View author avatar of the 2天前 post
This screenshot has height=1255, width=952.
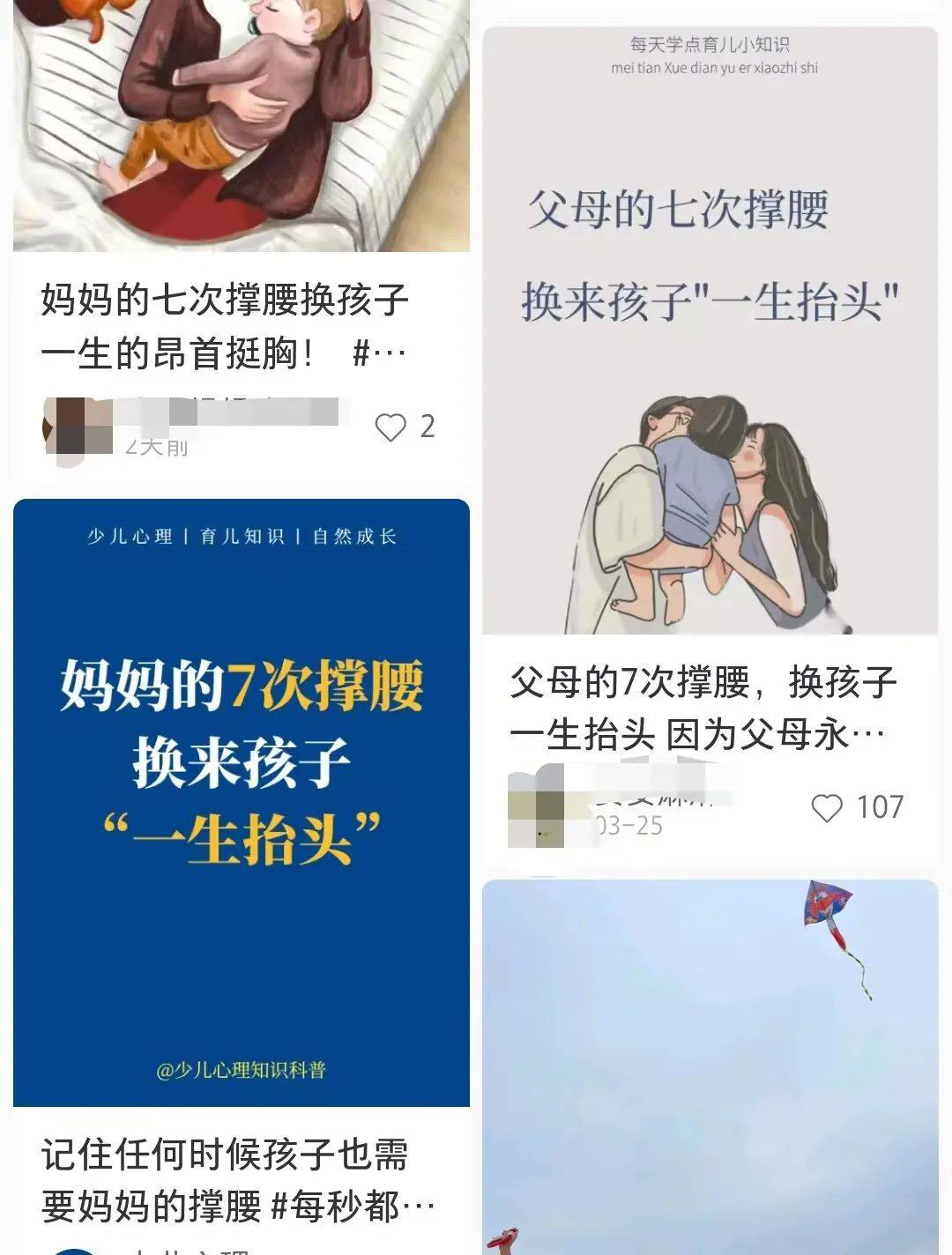[69, 427]
